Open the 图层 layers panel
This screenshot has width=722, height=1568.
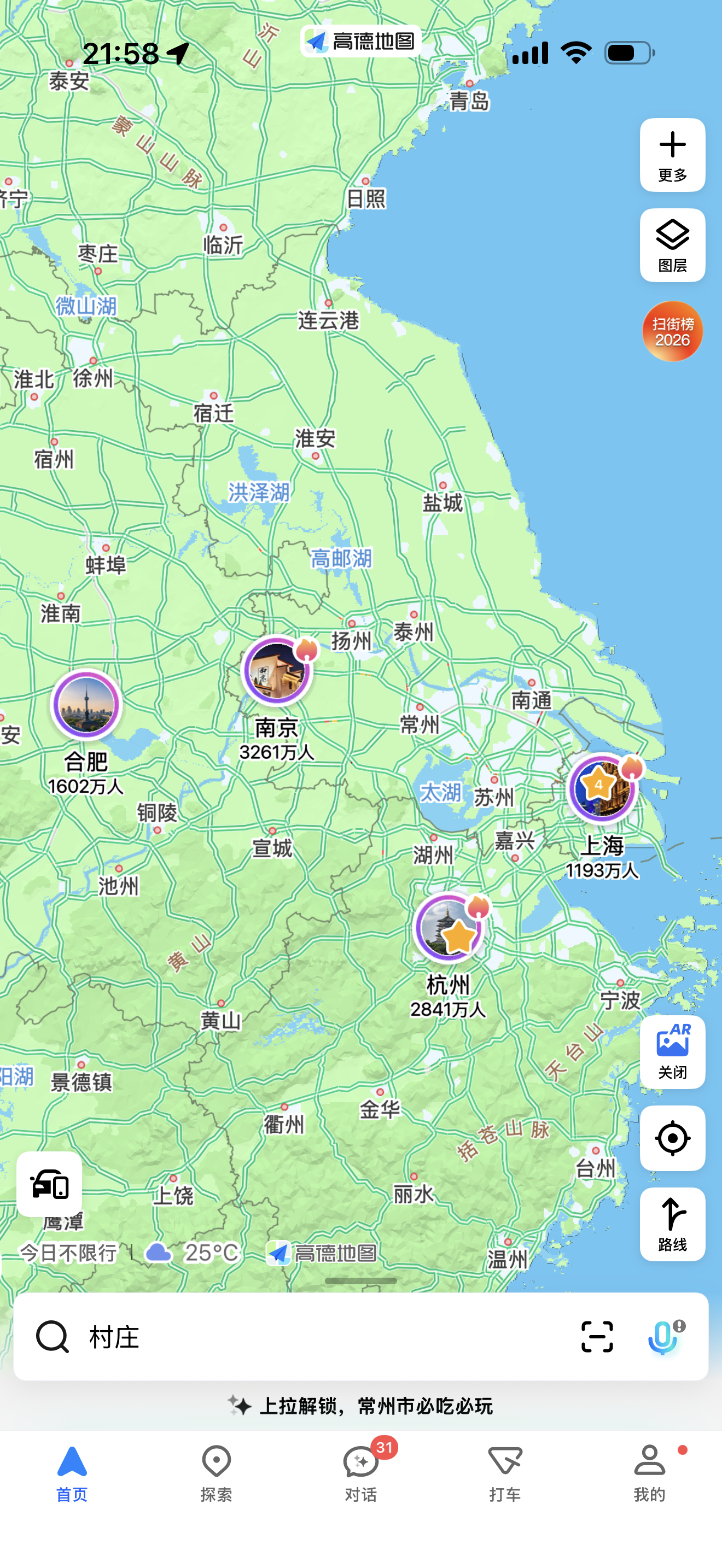pos(672,245)
